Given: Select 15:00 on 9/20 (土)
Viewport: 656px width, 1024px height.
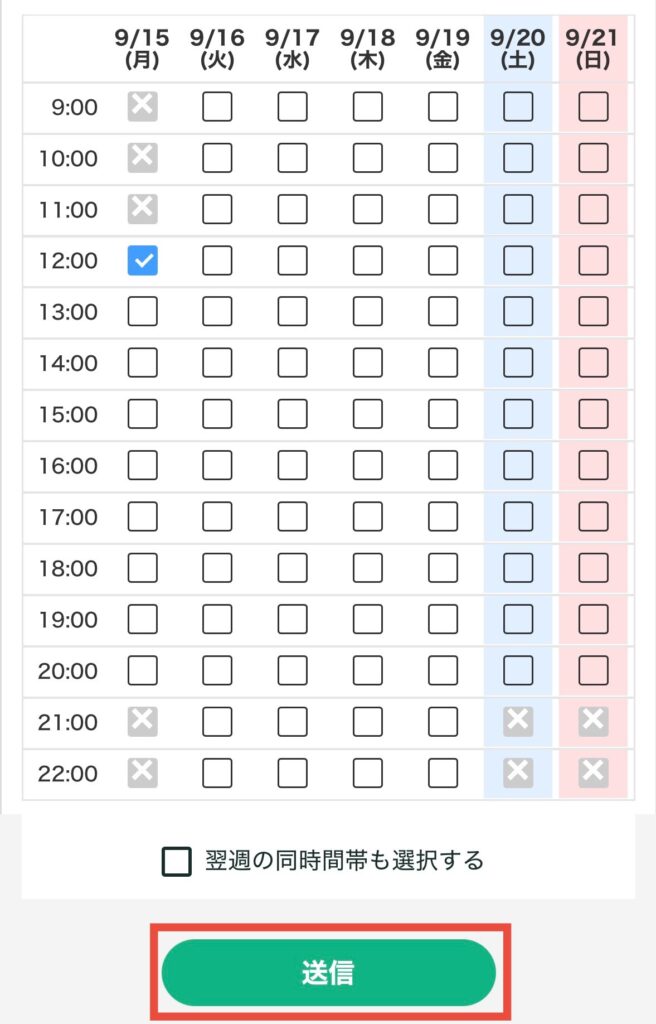Looking at the screenshot, I should (518, 414).
